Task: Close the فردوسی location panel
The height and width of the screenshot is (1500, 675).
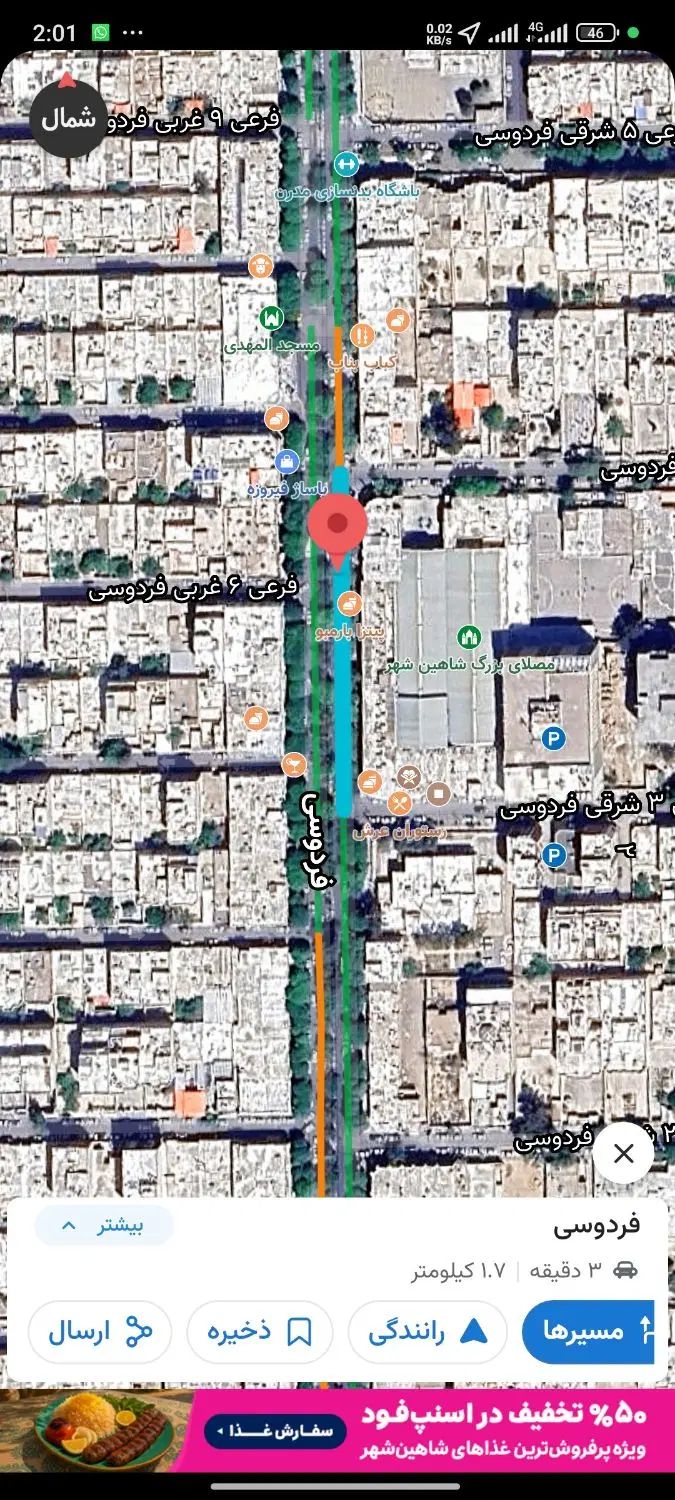Action: 623,1153
